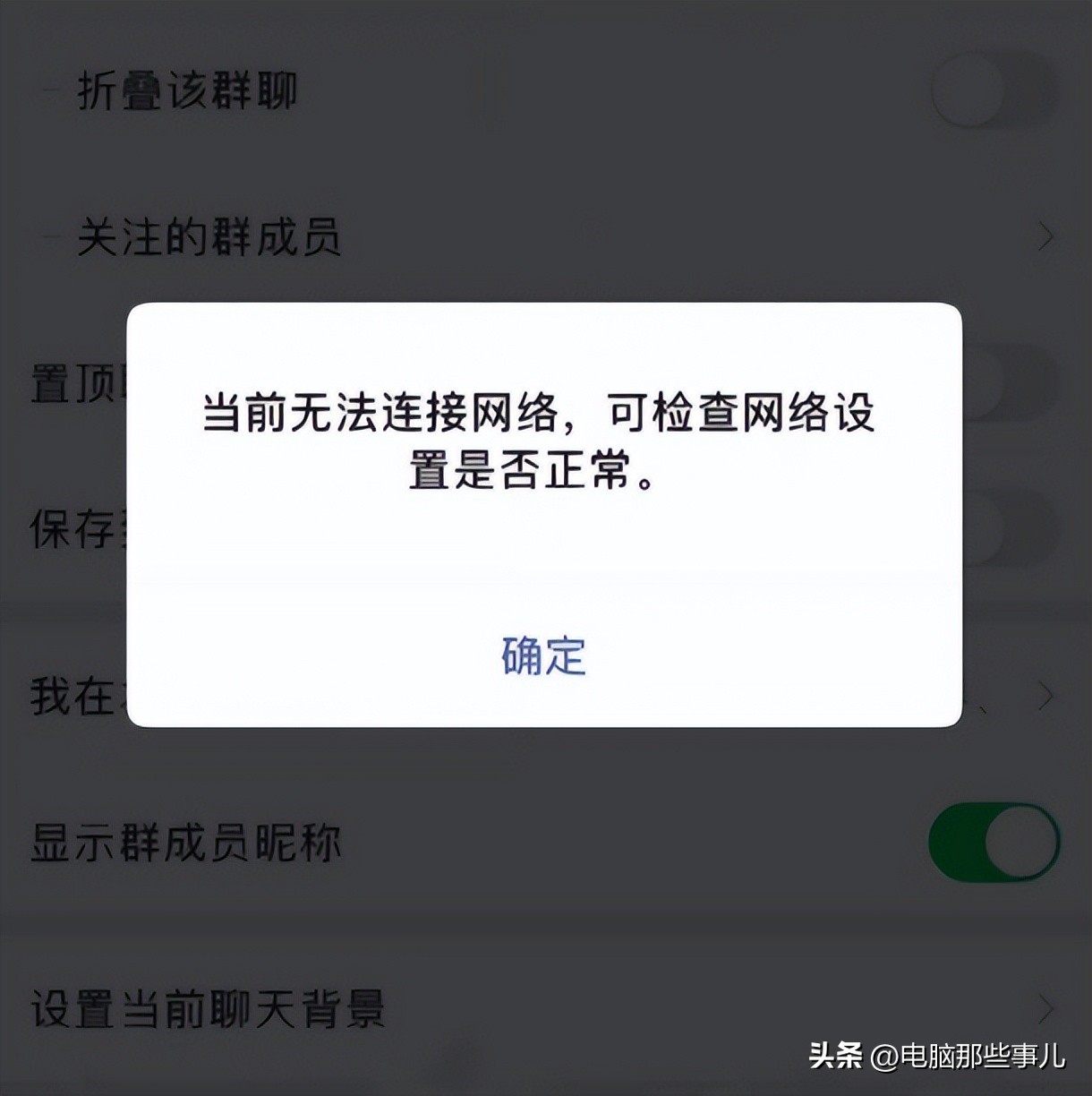
Task: Open 设置当前聊天背景 using the arrow
Action: [1045, 1008]
